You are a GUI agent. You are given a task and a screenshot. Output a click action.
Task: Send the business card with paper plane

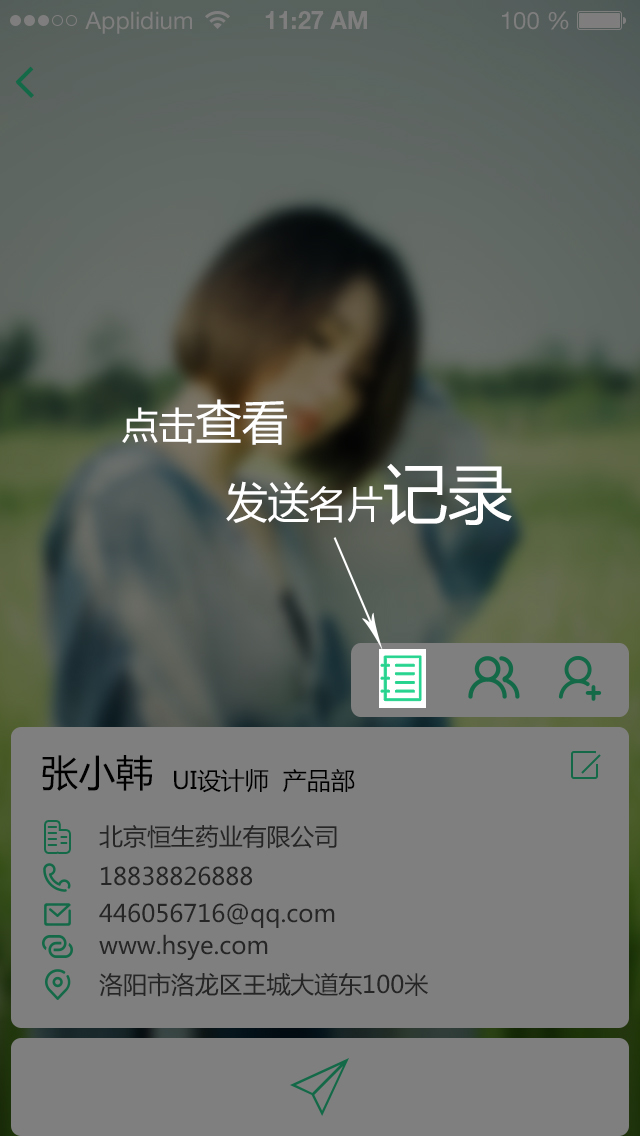320,1086
